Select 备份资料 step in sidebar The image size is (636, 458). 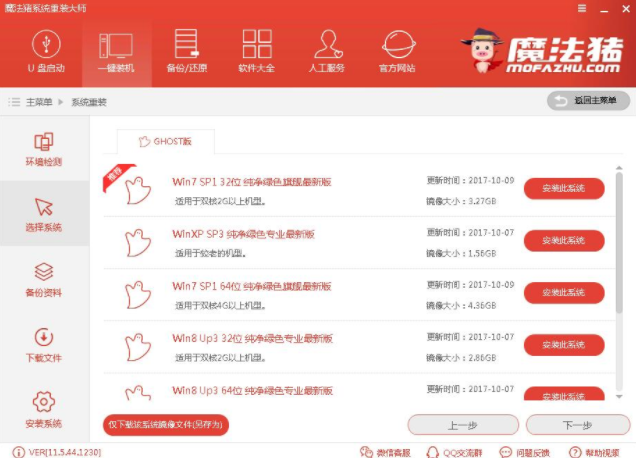click(x=44, y=279)
